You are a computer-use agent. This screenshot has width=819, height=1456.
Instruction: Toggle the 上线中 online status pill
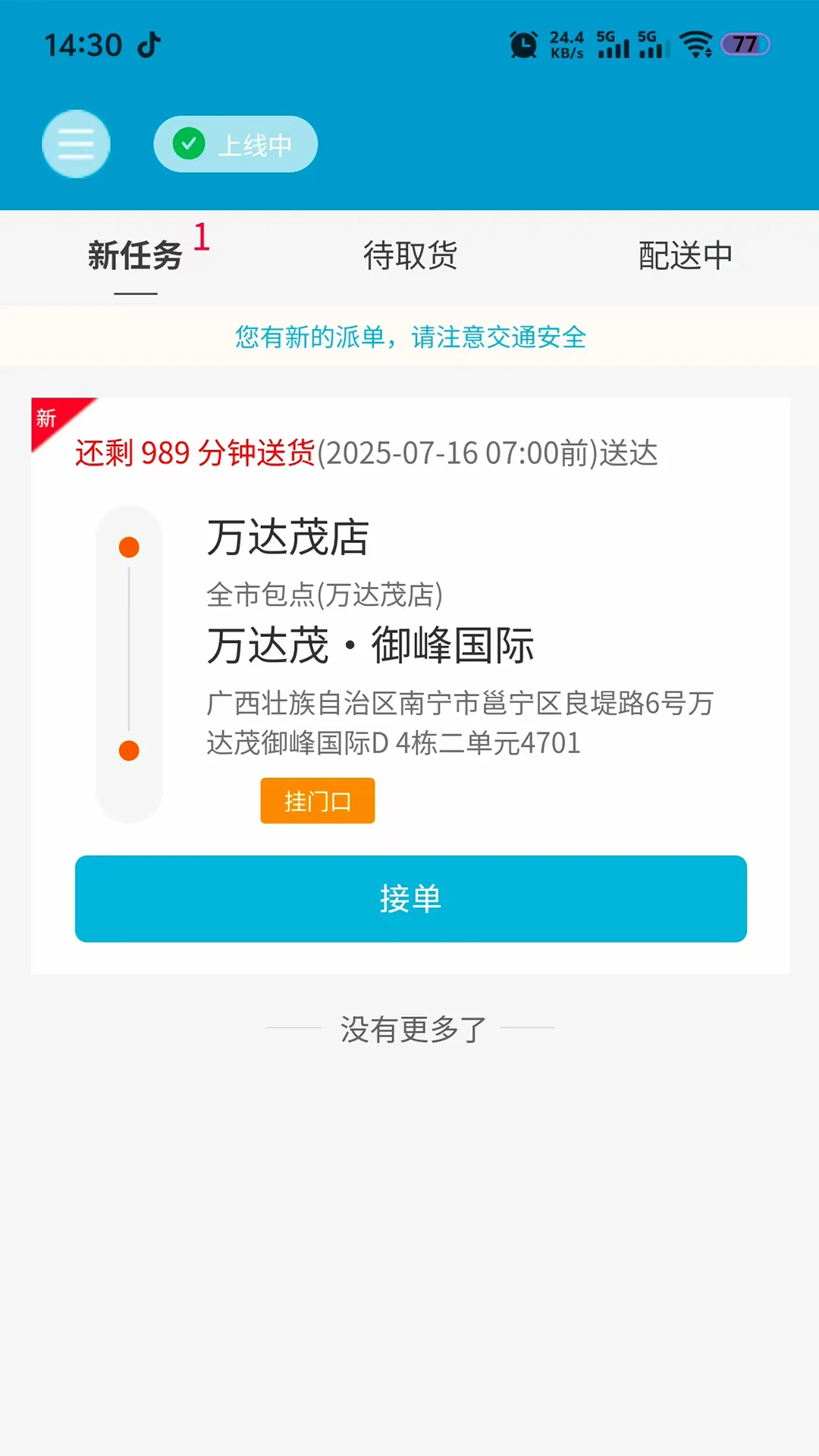(x=235, y=143)
